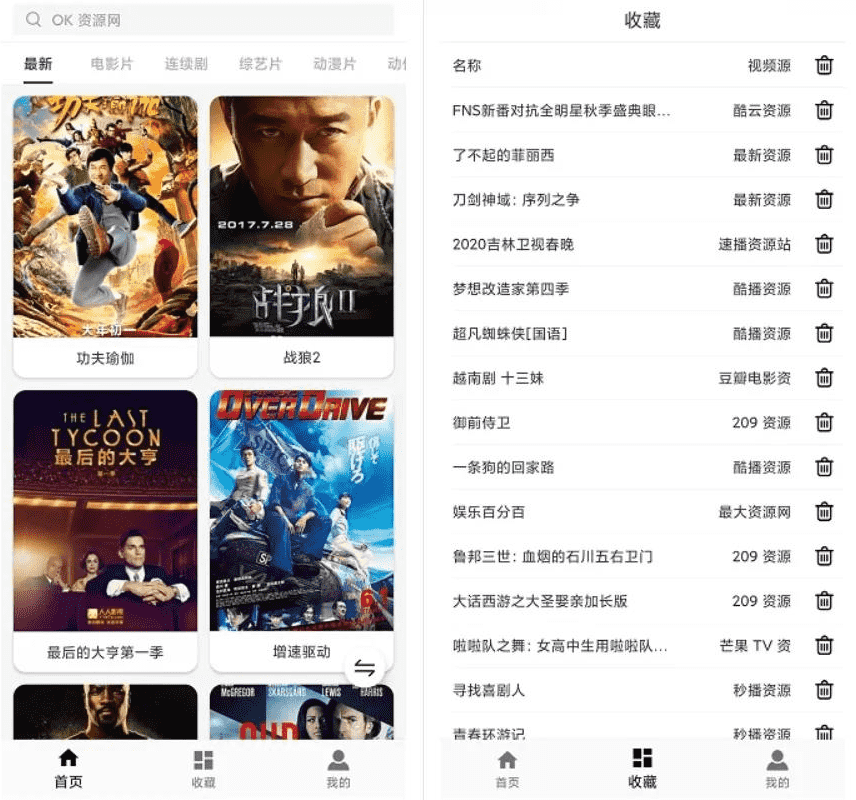Delete 2020吉林卫视春晚 from the list
The height and width of the screenshot is (800, 856).
coord(824,244)
